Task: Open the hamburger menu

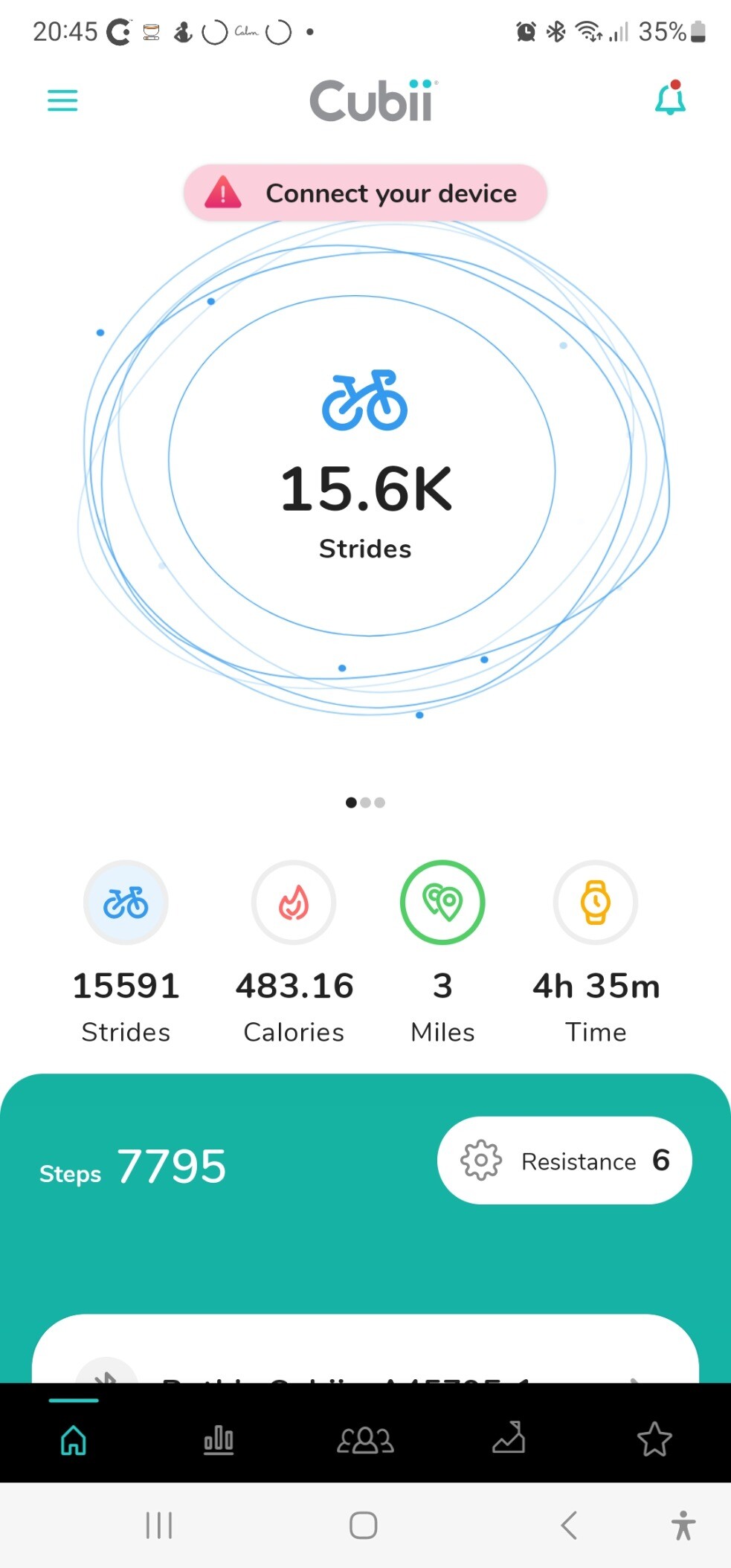Action: [62, 100]
